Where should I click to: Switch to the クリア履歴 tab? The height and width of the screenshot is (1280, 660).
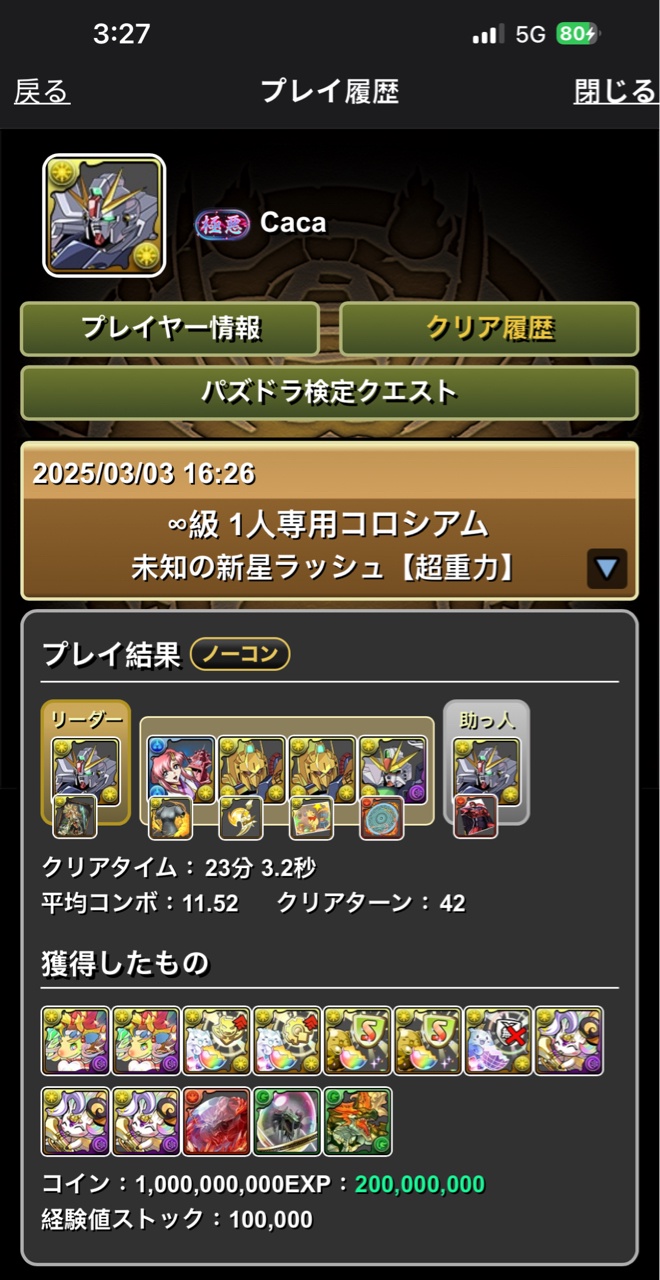tap(489, 329)
